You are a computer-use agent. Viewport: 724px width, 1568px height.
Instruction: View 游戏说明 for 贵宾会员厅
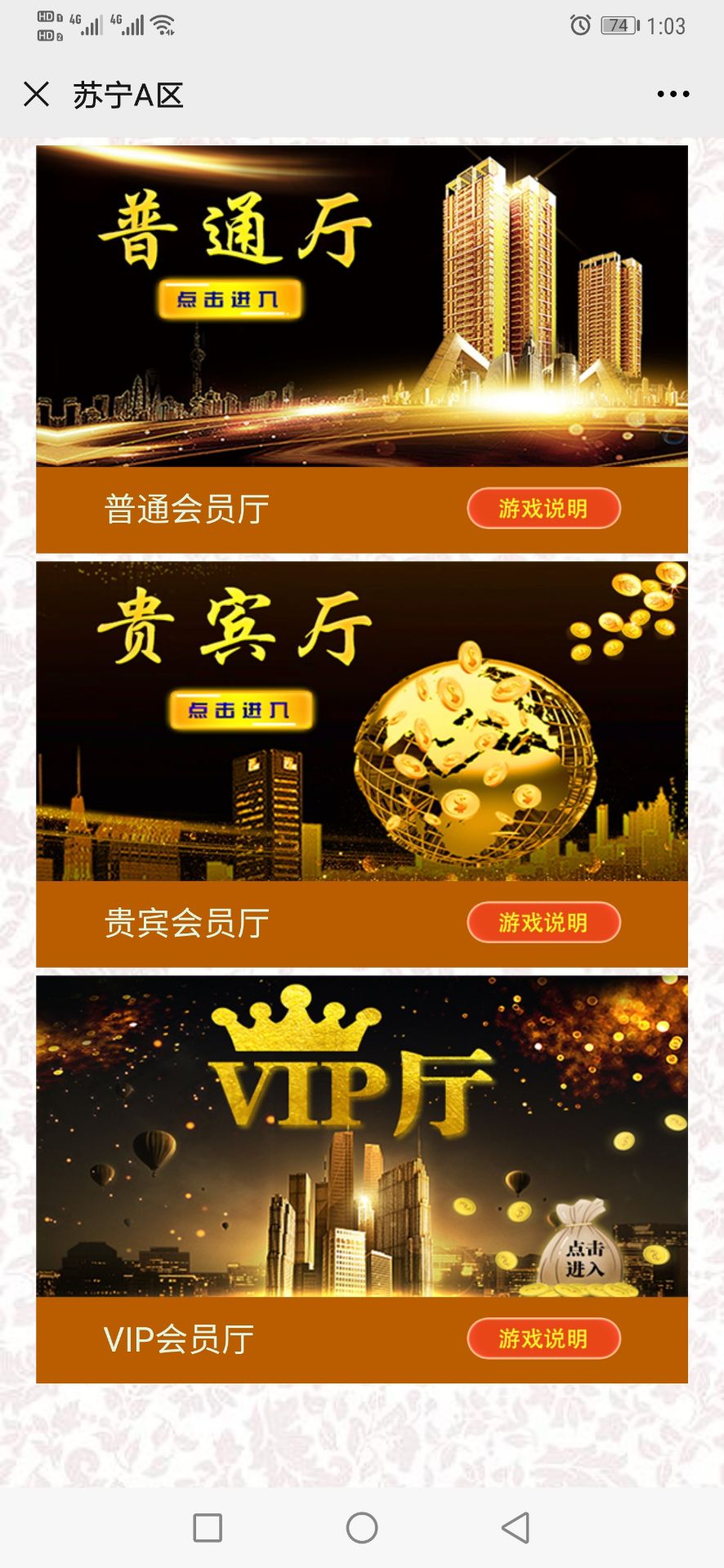(543, 923)
